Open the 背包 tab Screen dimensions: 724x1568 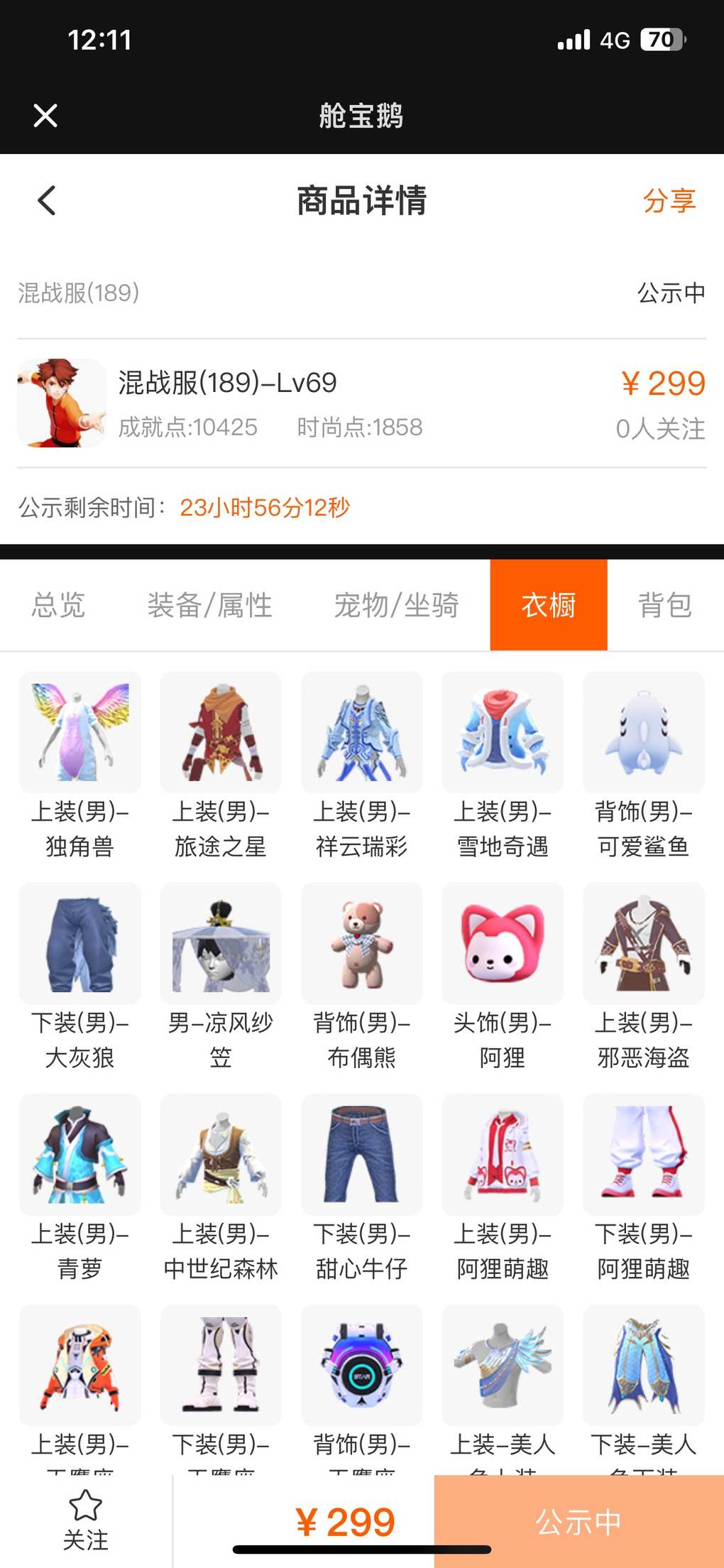[664, 606]
